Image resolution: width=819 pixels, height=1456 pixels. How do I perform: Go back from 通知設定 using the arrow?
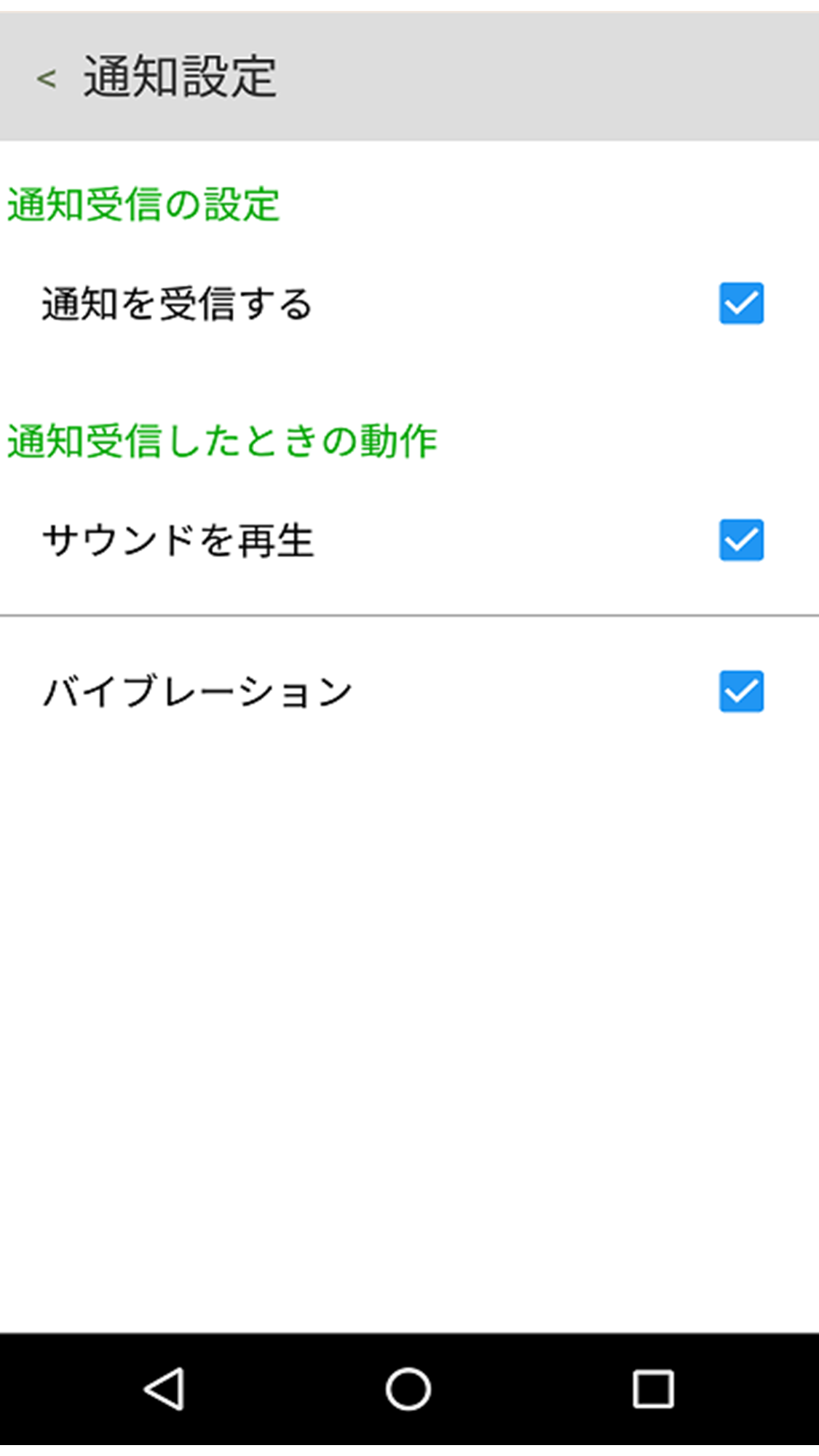[x=46, y=78]
